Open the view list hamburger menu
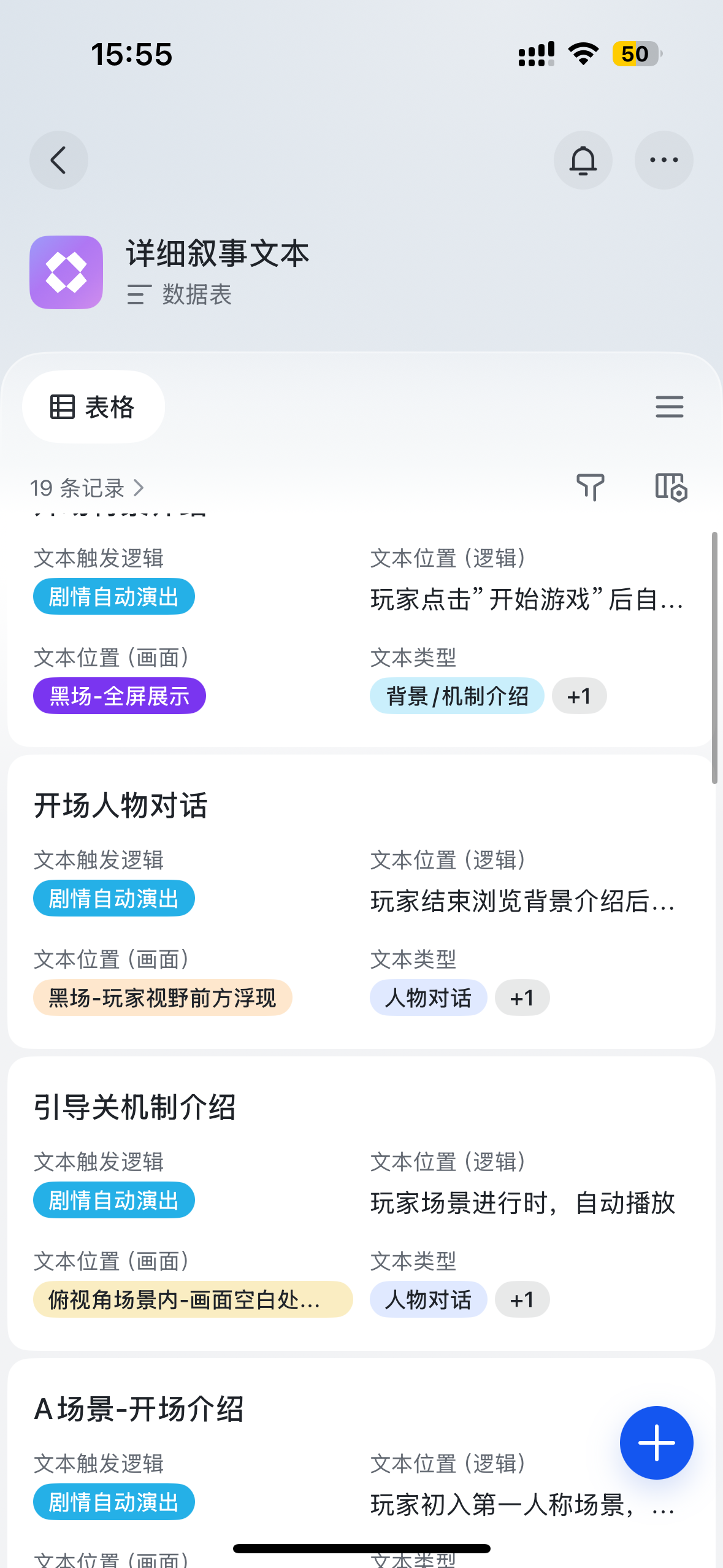 pyautogui.click(x=669, y=407)
